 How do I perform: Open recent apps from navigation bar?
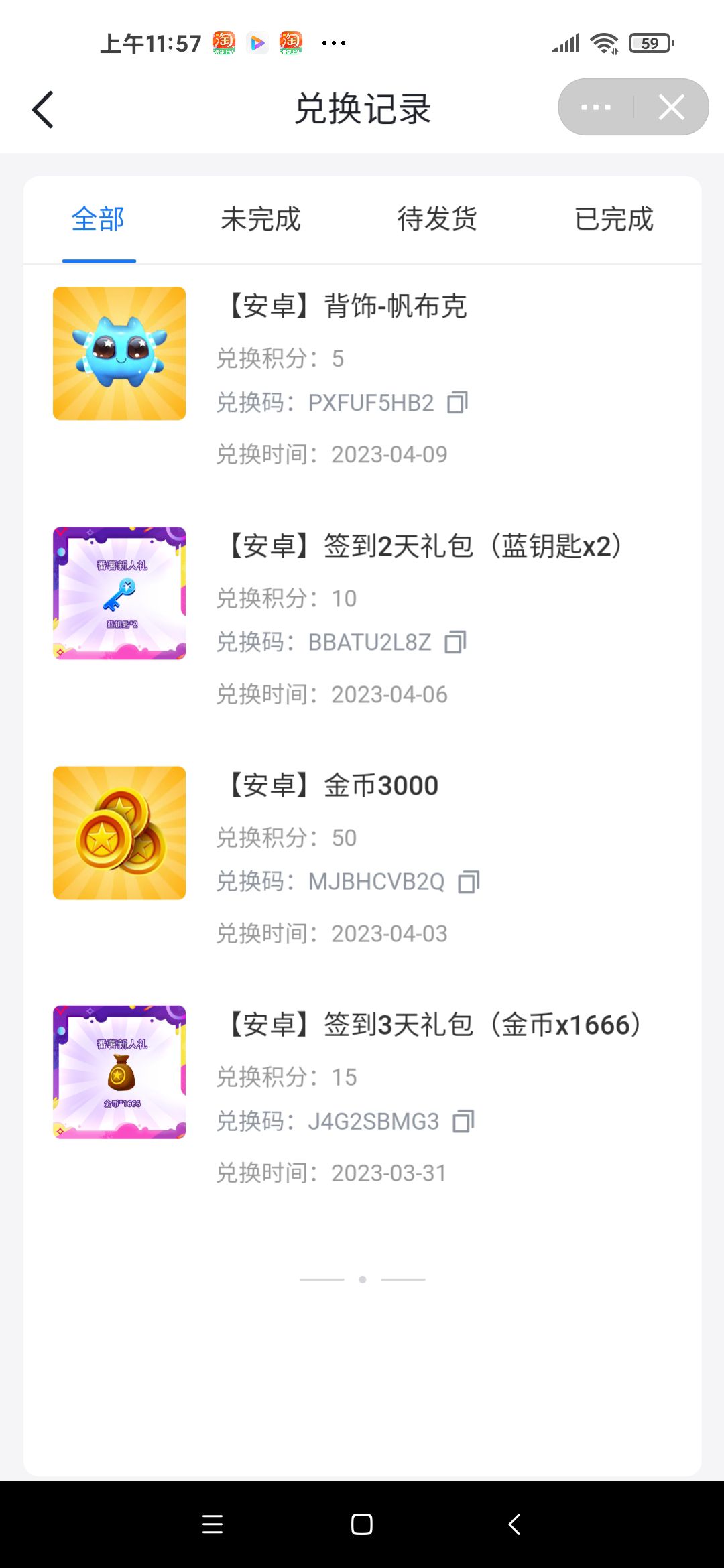pyautogui.click(x=213, y=1524)
